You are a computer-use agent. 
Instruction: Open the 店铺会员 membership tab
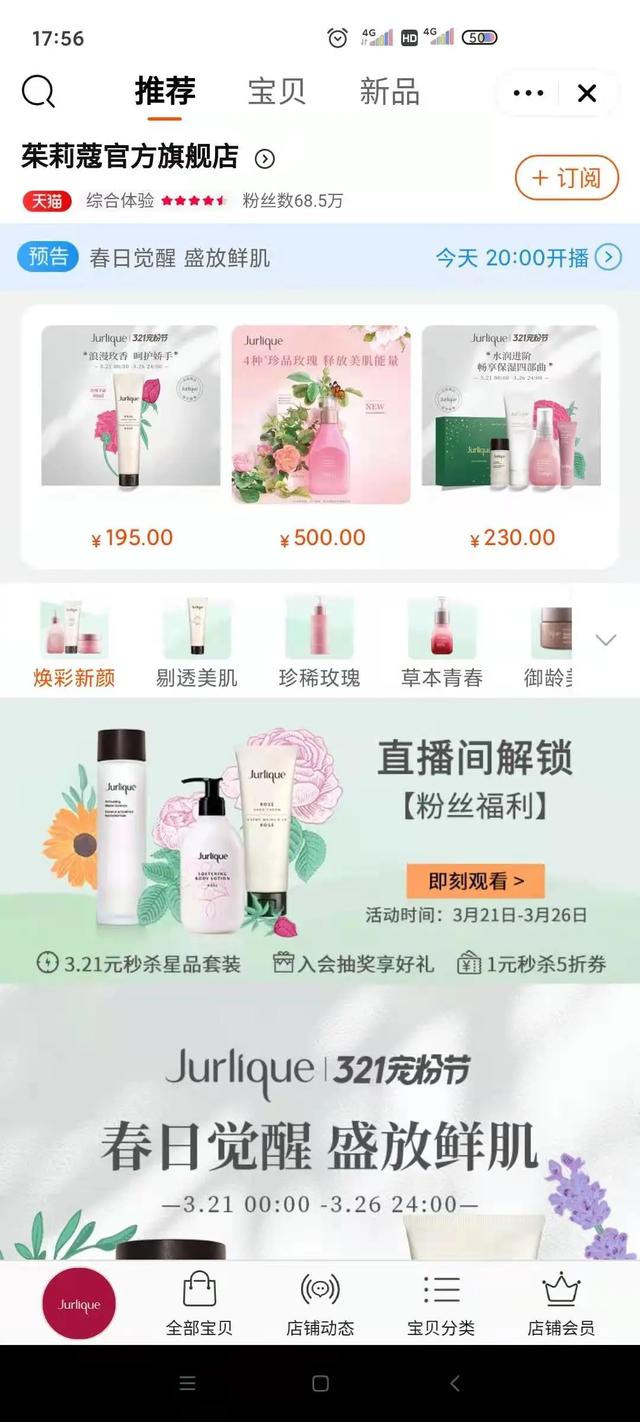(561, 1304)
